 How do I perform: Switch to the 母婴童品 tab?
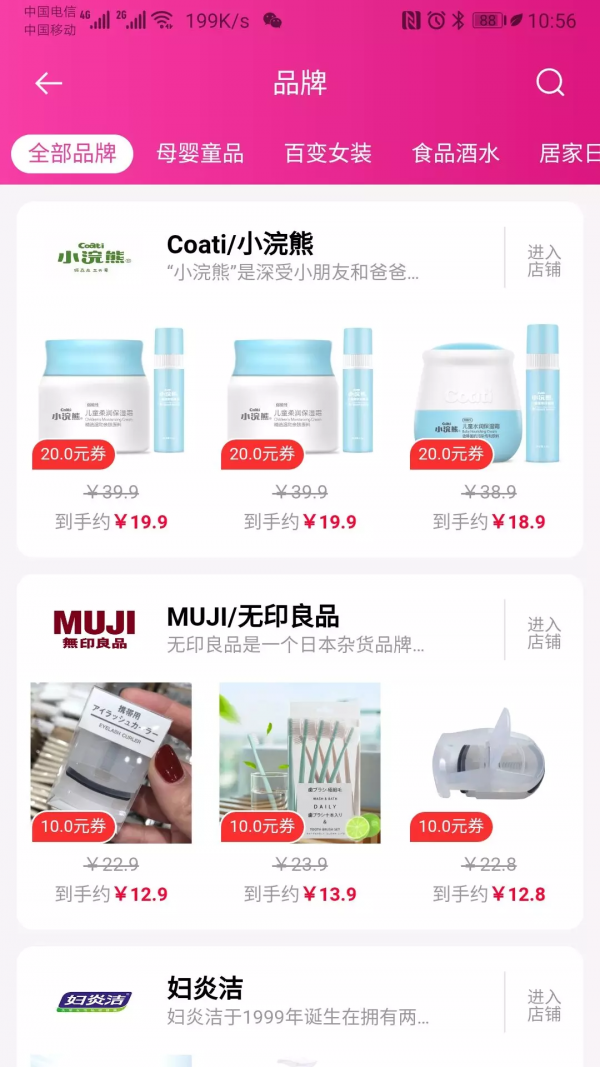coord(200,154)
